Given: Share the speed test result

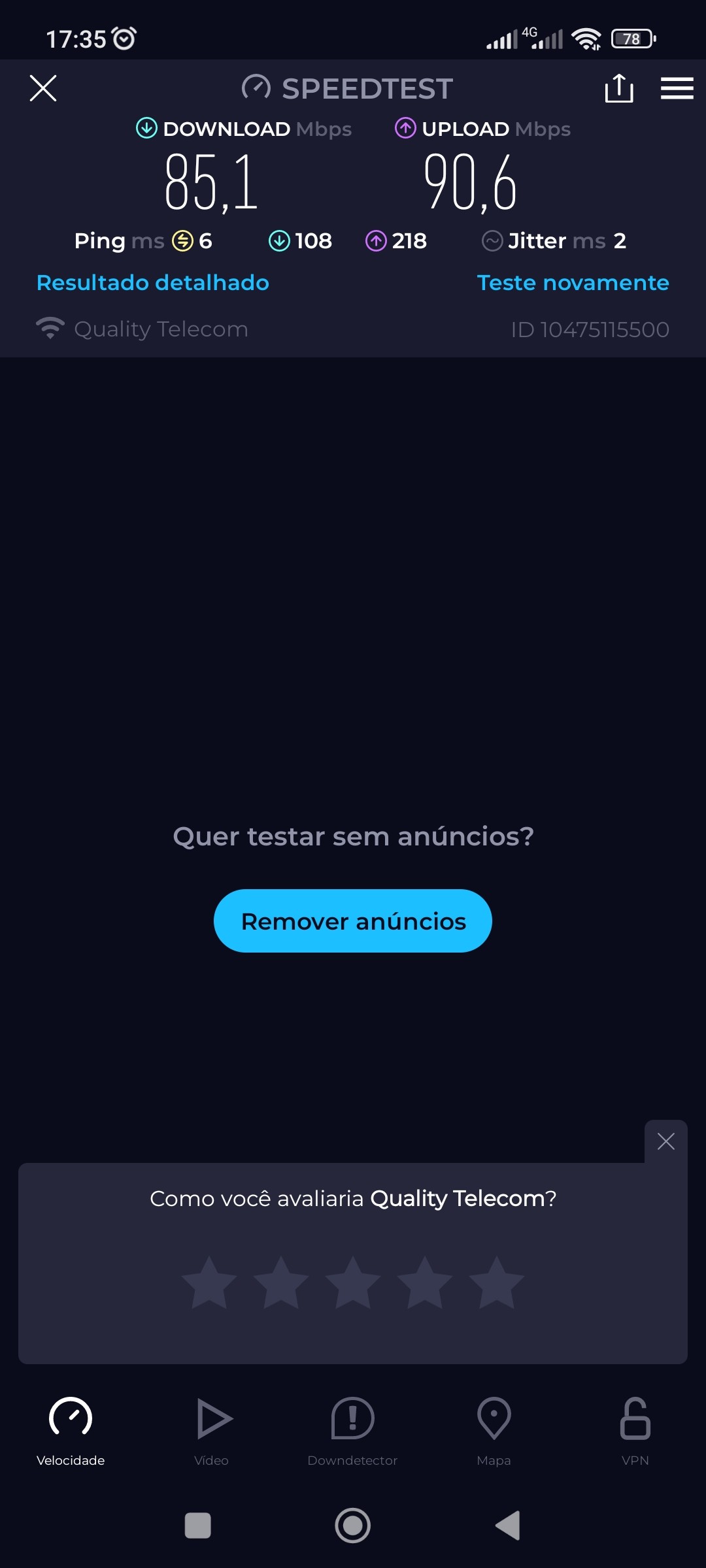Looking at the screenshot, I should pyautogui.click(x=618, y=88).
